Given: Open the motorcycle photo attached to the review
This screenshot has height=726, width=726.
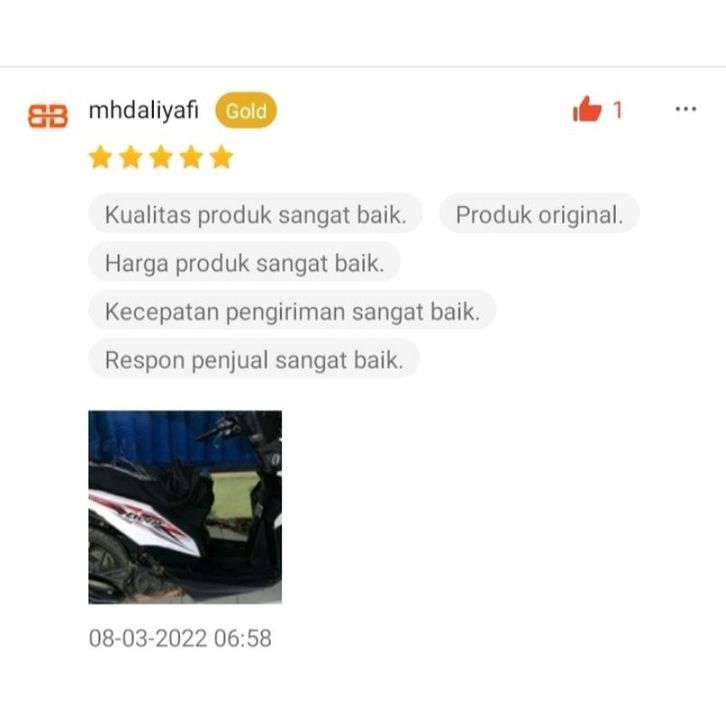Looking at the screenshot, I should [x=185, y=507].
